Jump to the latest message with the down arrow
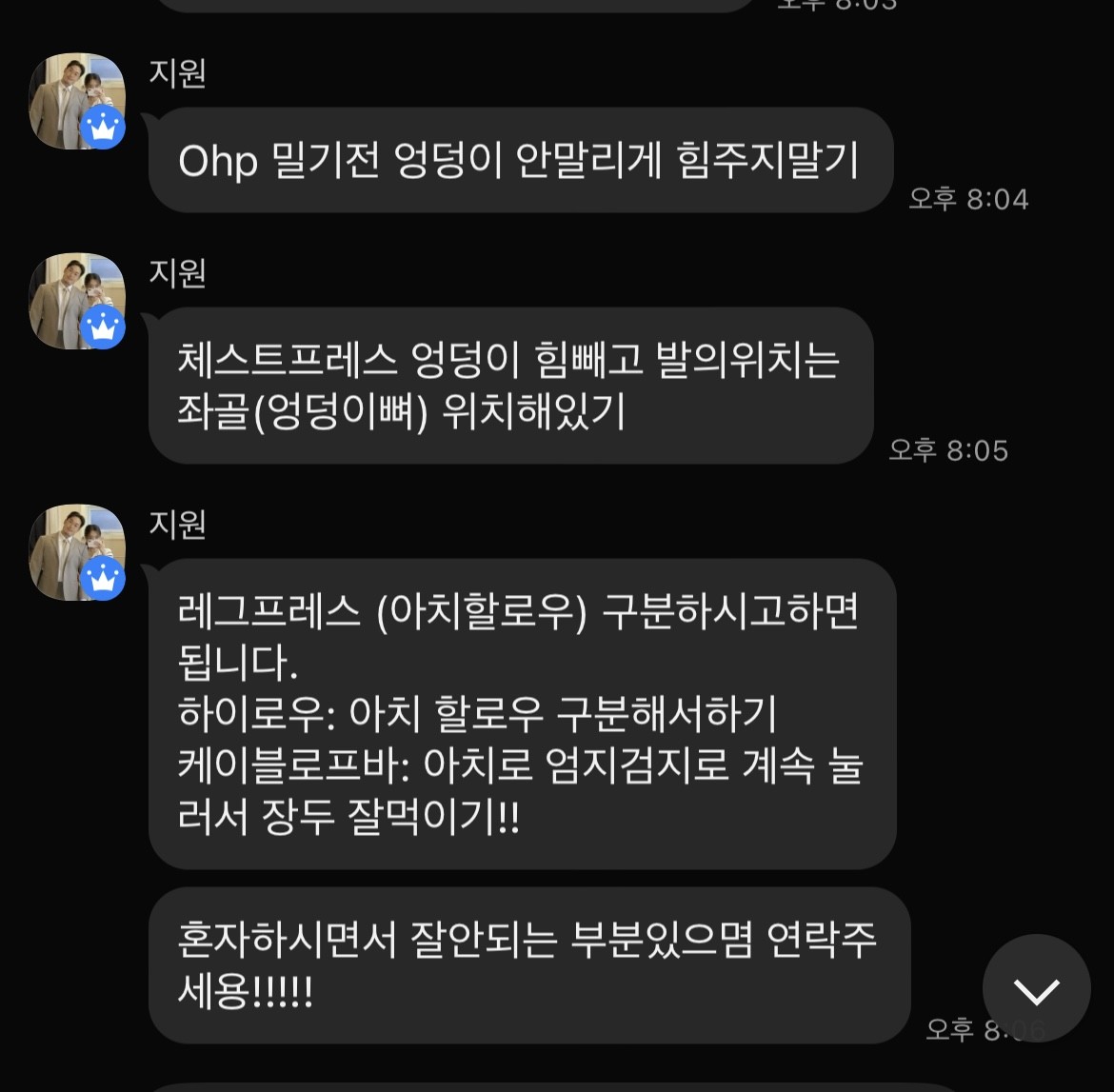The width and height of the screenshot is (1114, 1092). 1036,989
